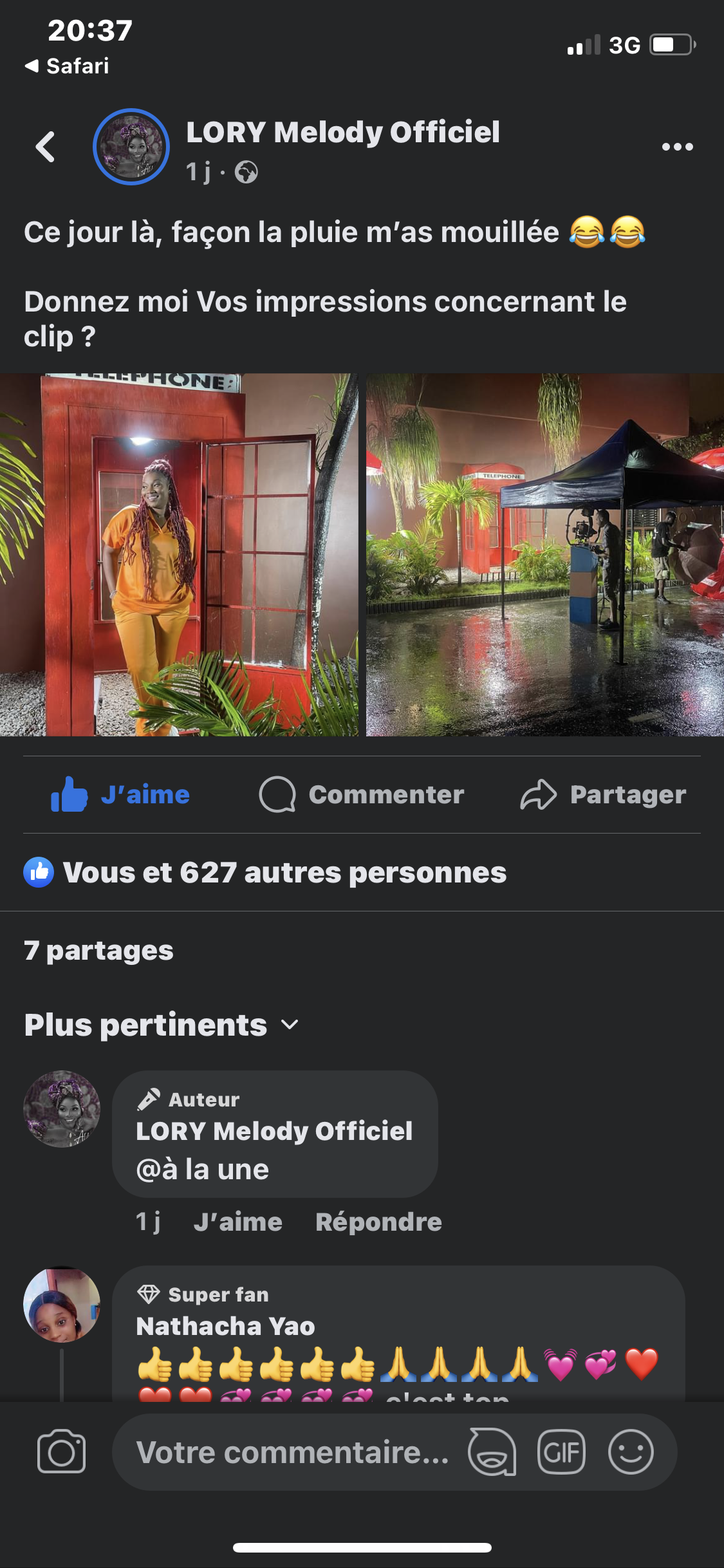Open LORY Melody Officiel profile picture

tap(131, 147)
